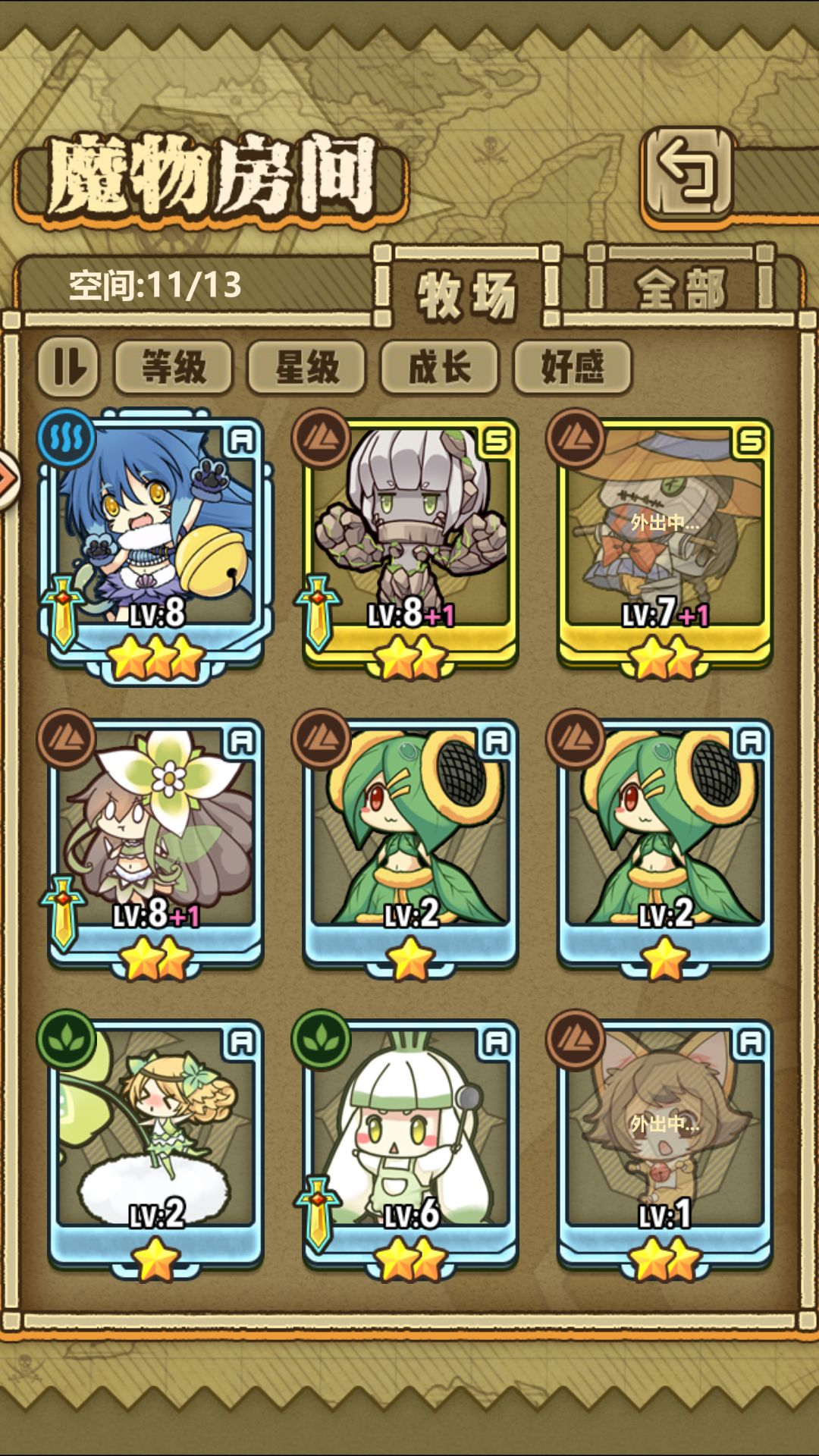Sort monsters by 星级

point(307,368)
